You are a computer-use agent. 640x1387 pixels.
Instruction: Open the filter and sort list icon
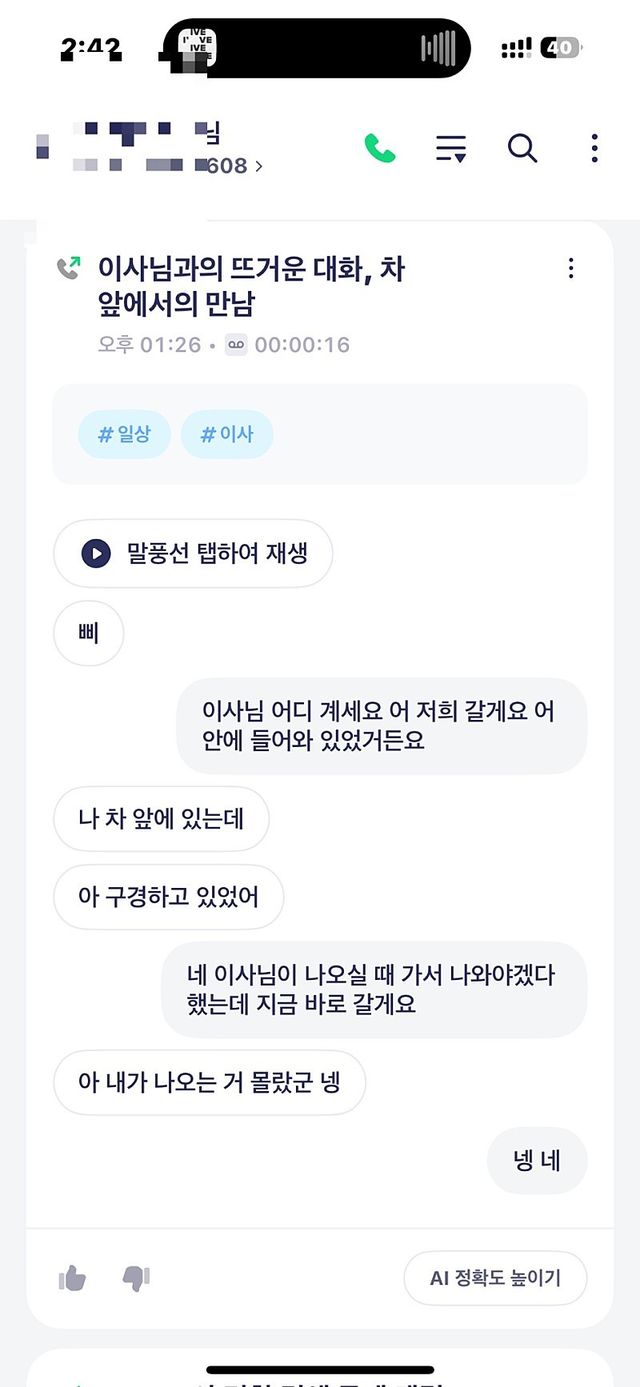point(451,149)
